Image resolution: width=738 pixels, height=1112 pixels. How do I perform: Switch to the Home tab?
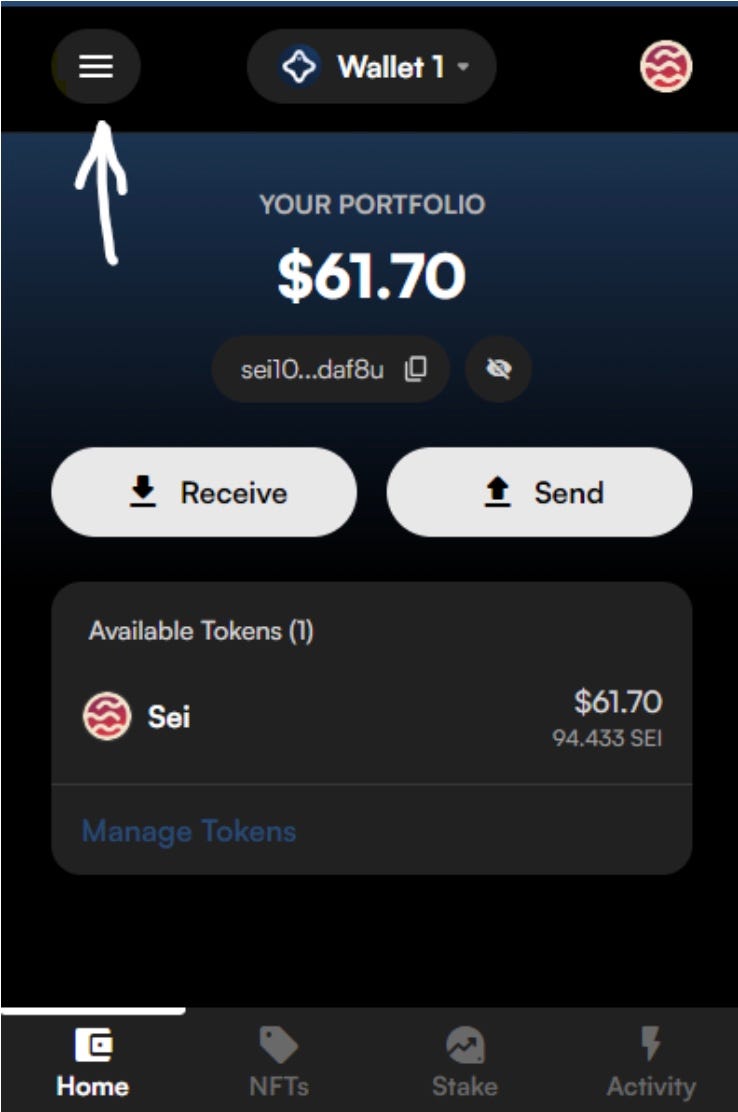pyautogui.click(x=92, y=1064)
